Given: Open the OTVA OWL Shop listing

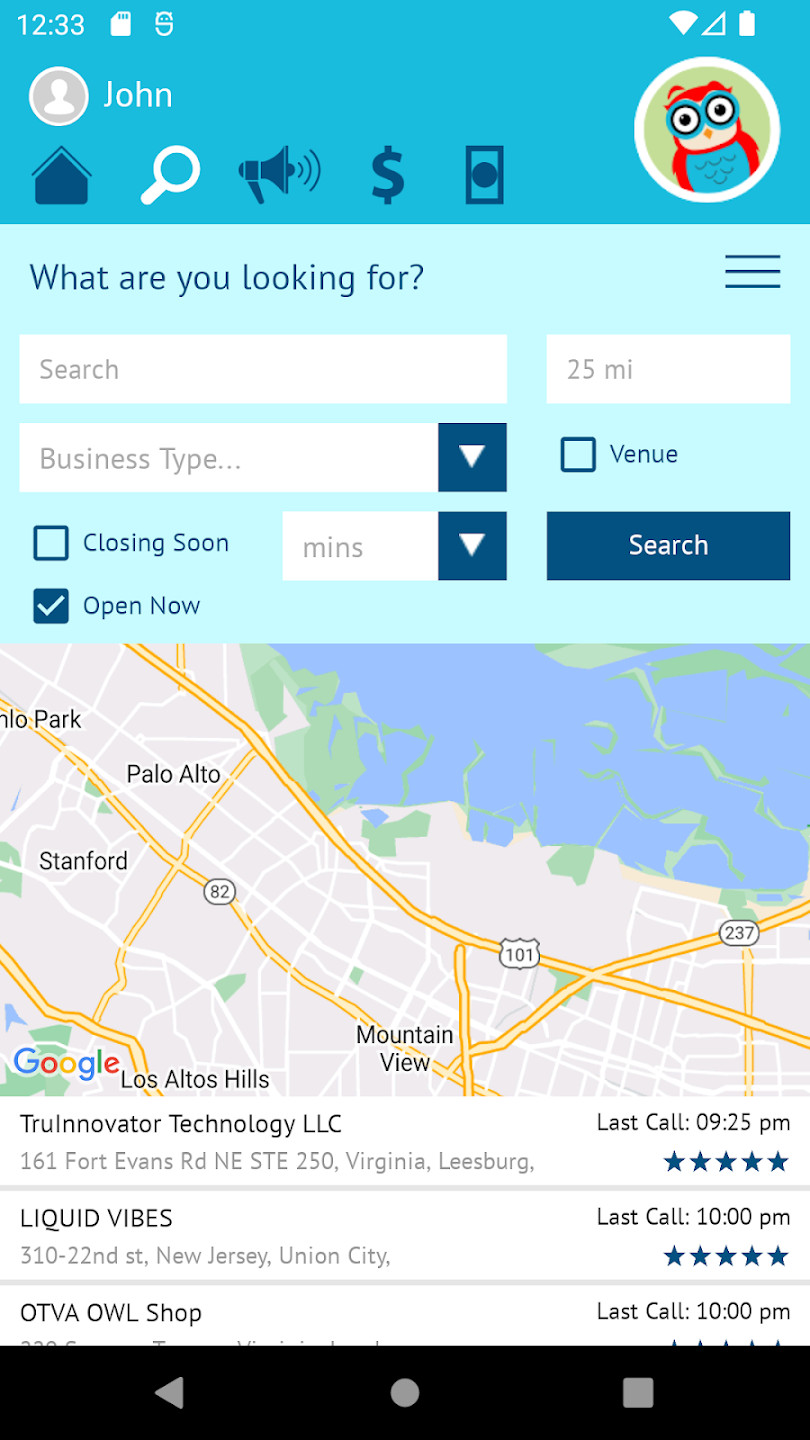Looking at the screenshot, I should tap(405, 1316).
